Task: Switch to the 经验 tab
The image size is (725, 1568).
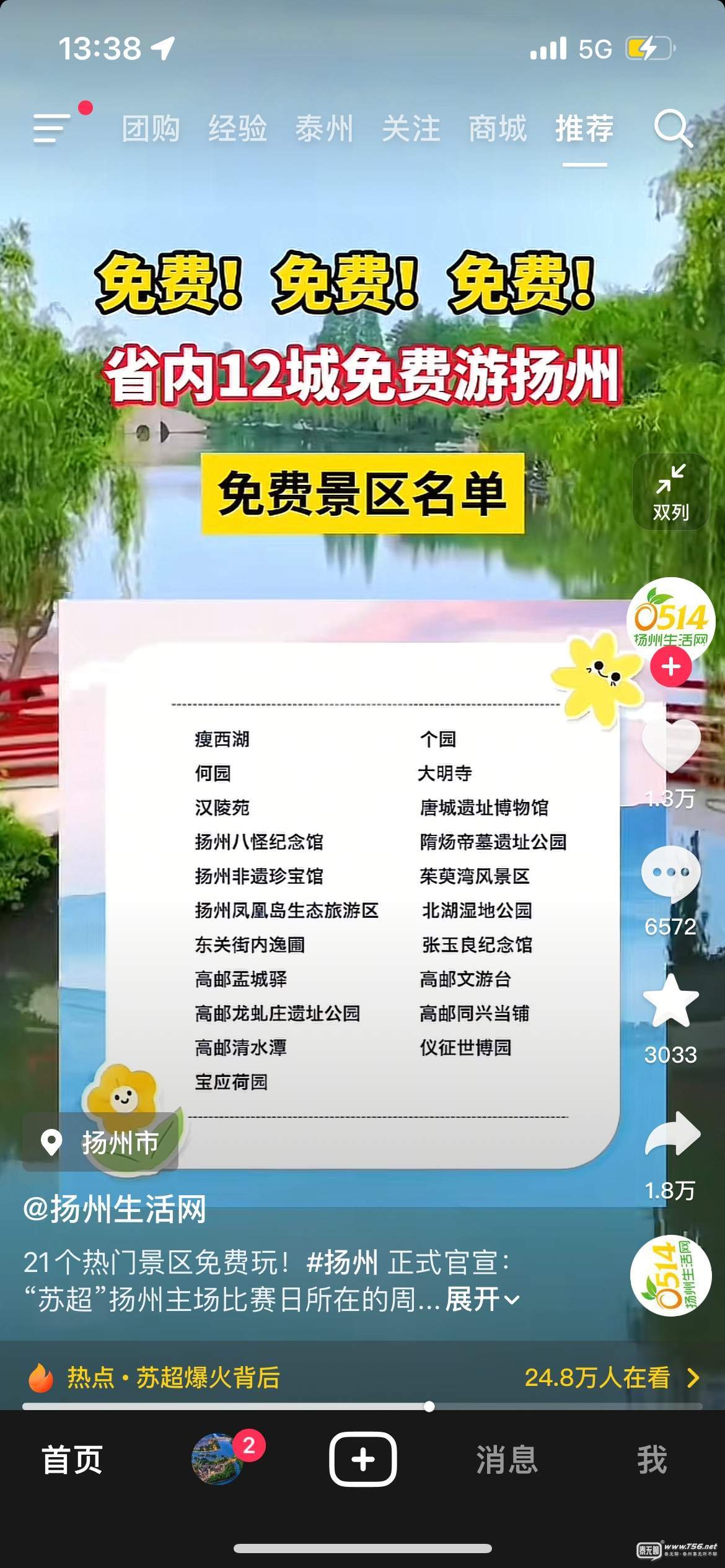Action: point(237,129)
